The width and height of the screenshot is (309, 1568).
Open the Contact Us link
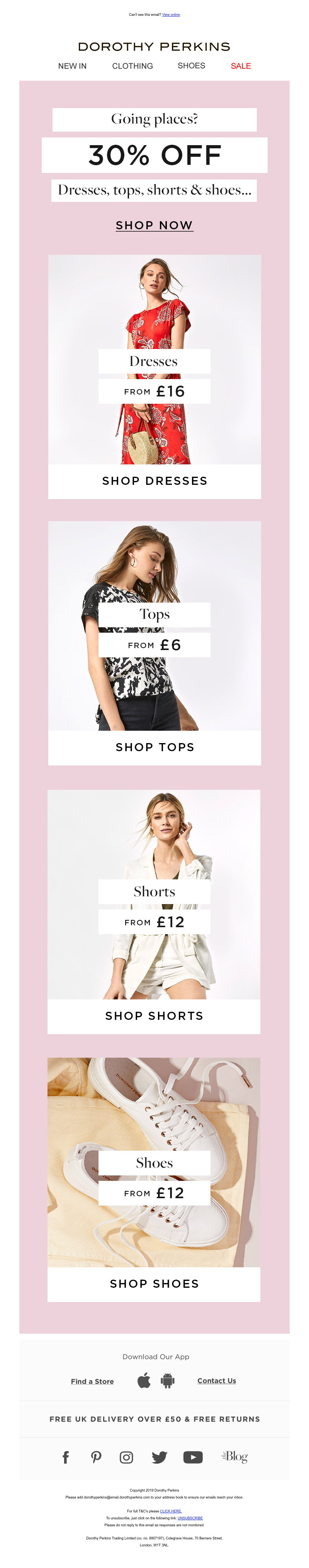point(216,1380)
